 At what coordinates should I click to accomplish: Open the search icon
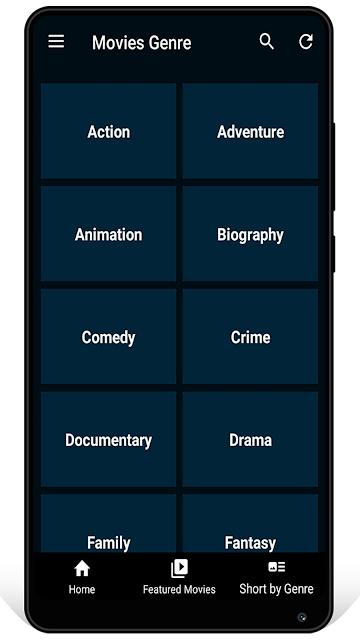(267, 42)
